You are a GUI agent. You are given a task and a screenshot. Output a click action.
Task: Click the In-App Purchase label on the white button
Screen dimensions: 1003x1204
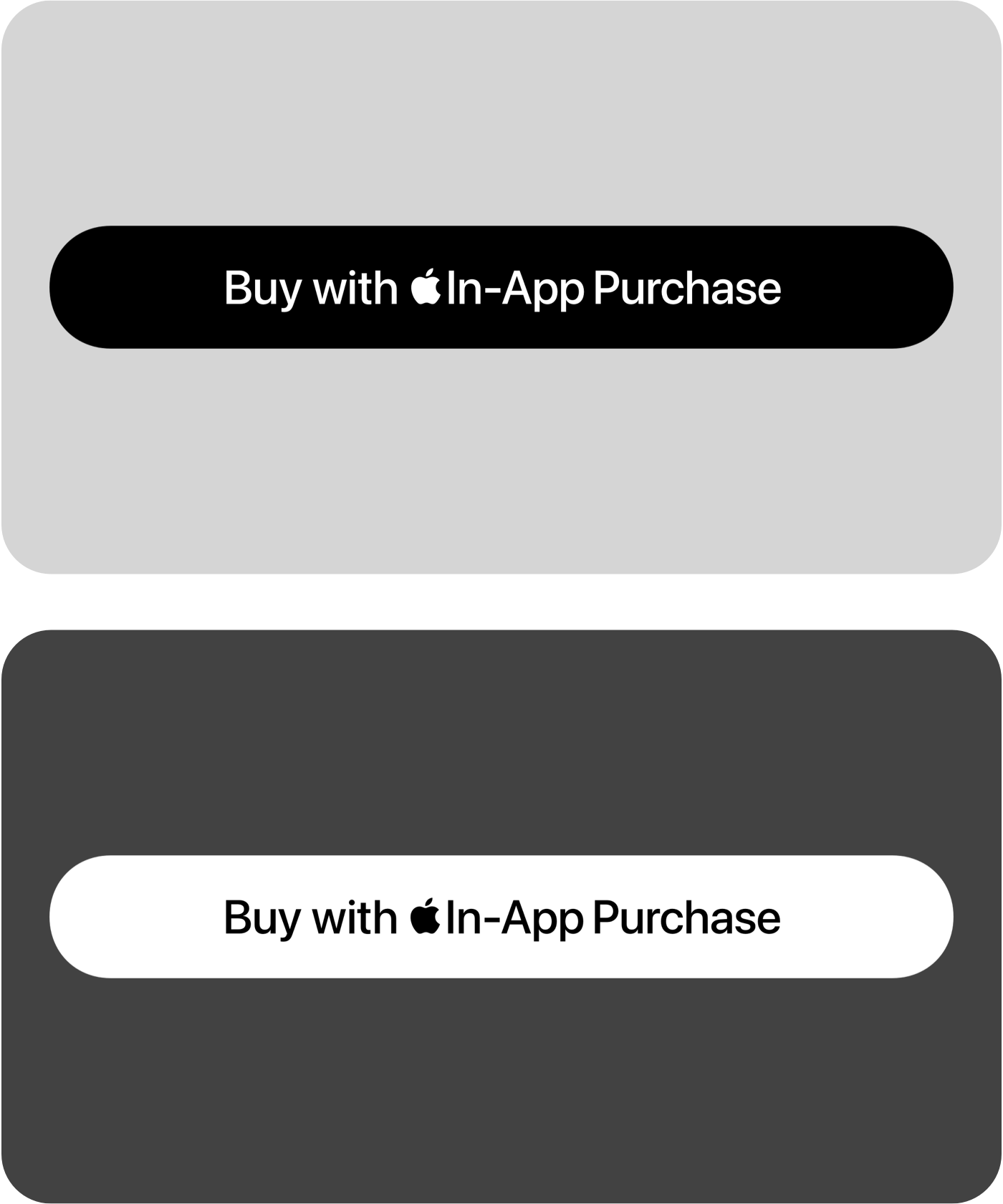[x=613, y=916]
